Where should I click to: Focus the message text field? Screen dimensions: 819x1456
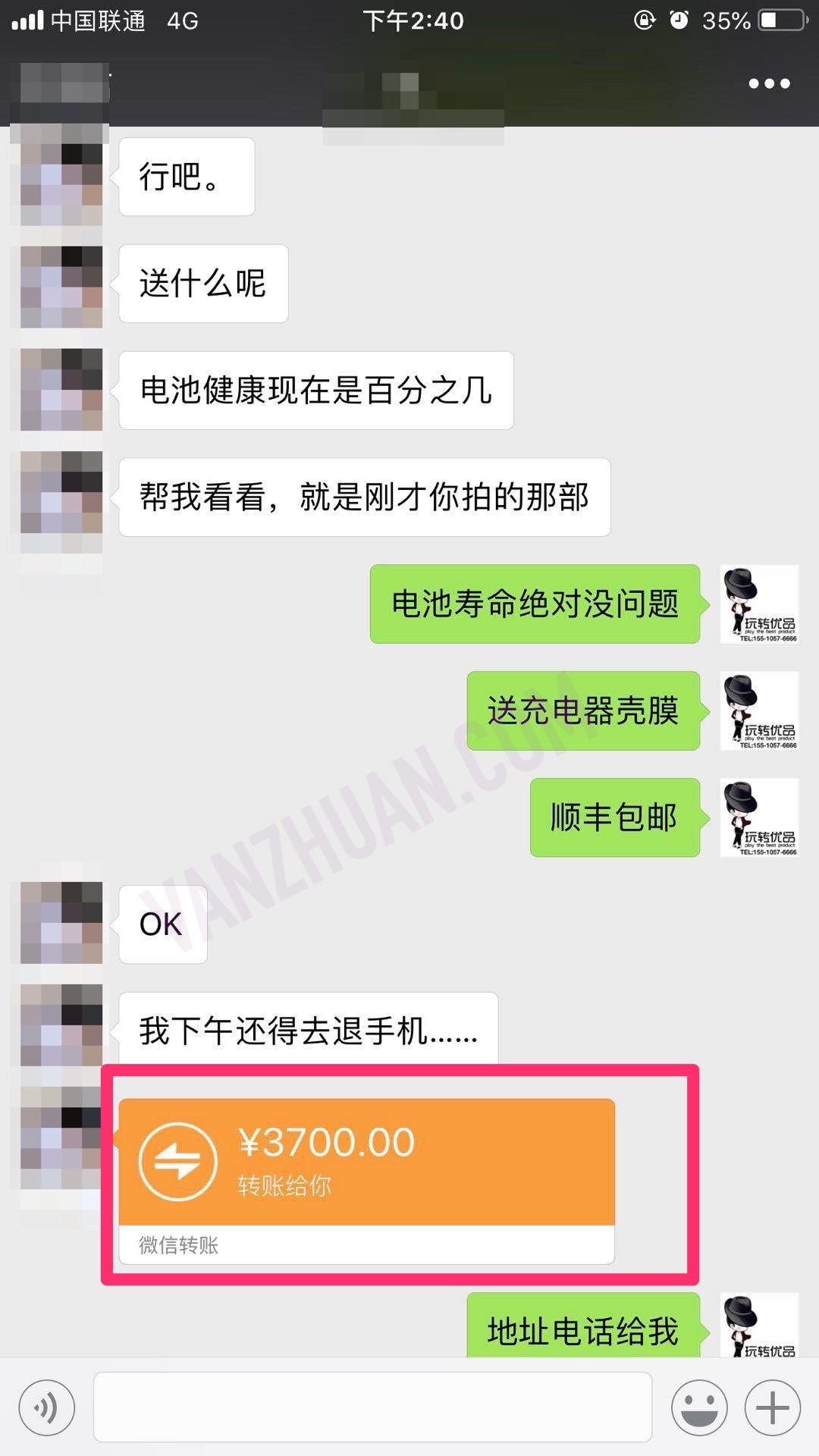pyautogui.click(x=372, y=1407)
